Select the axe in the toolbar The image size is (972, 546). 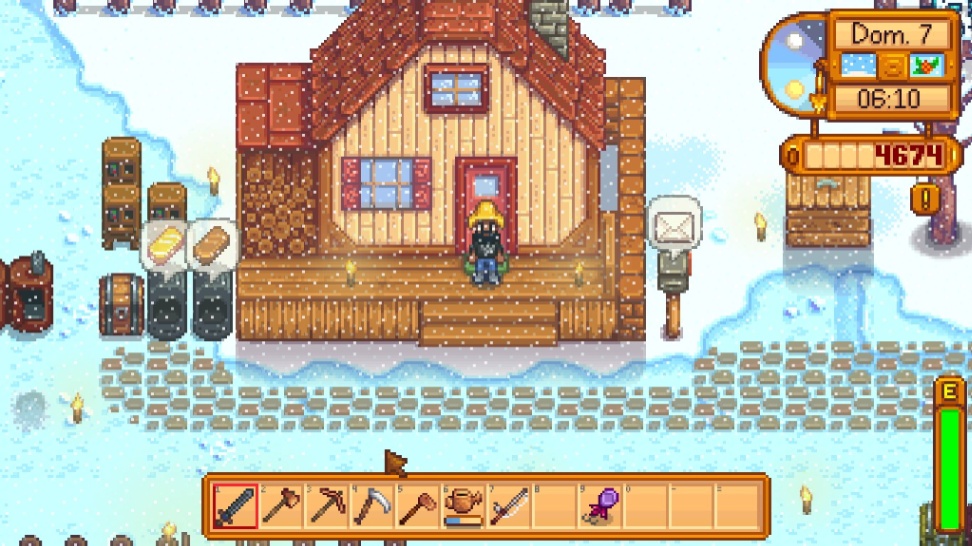pos(281,506)
